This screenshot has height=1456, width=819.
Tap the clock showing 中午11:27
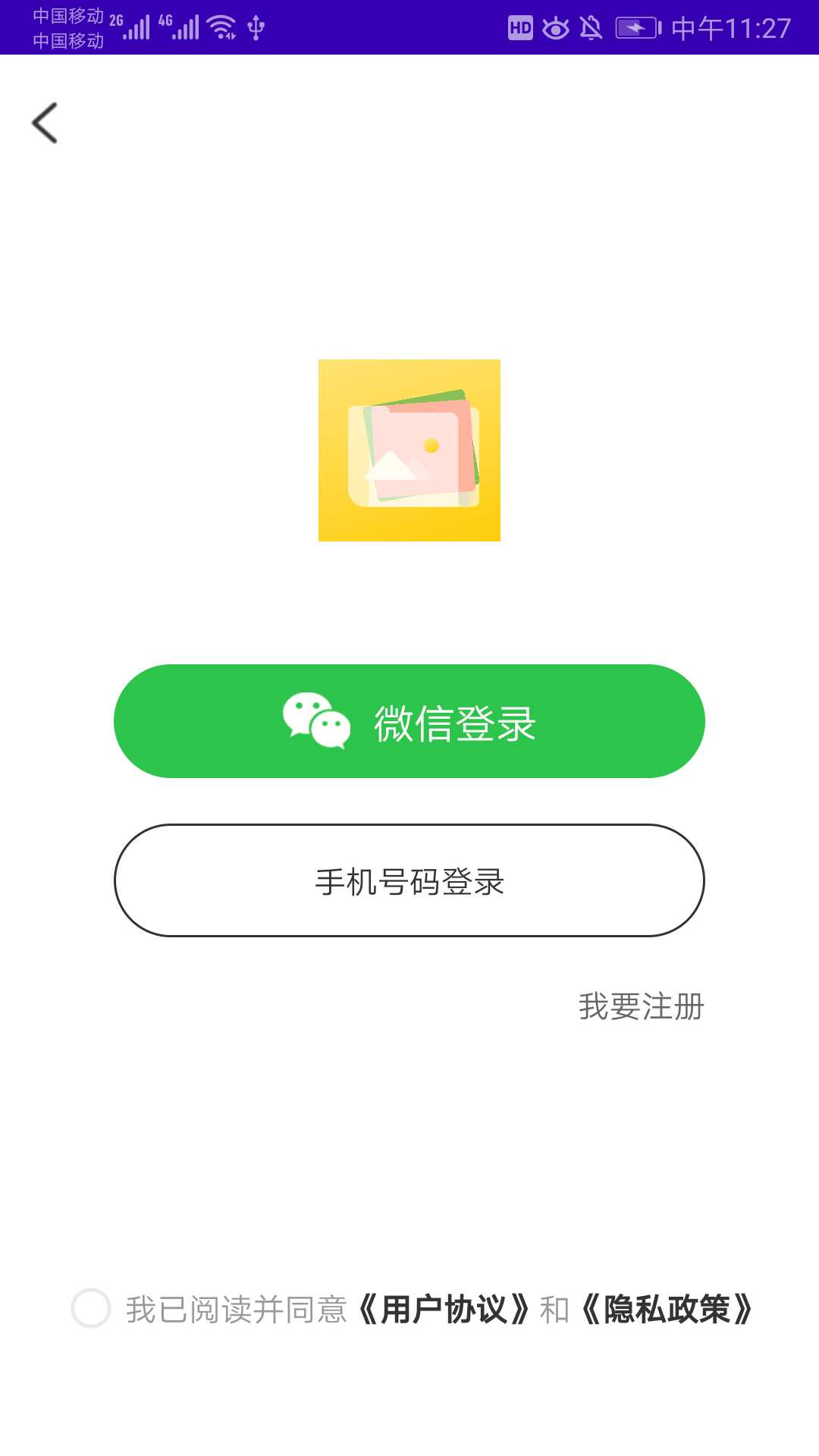click(732, 27)
